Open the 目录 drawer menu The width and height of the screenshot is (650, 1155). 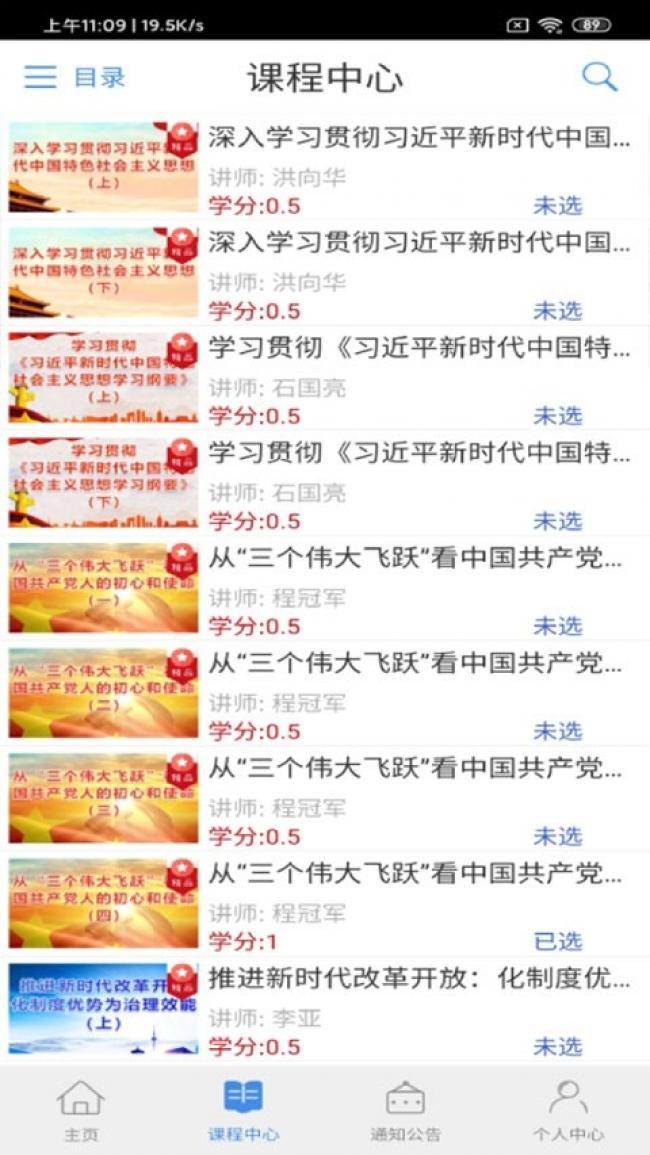74,77
